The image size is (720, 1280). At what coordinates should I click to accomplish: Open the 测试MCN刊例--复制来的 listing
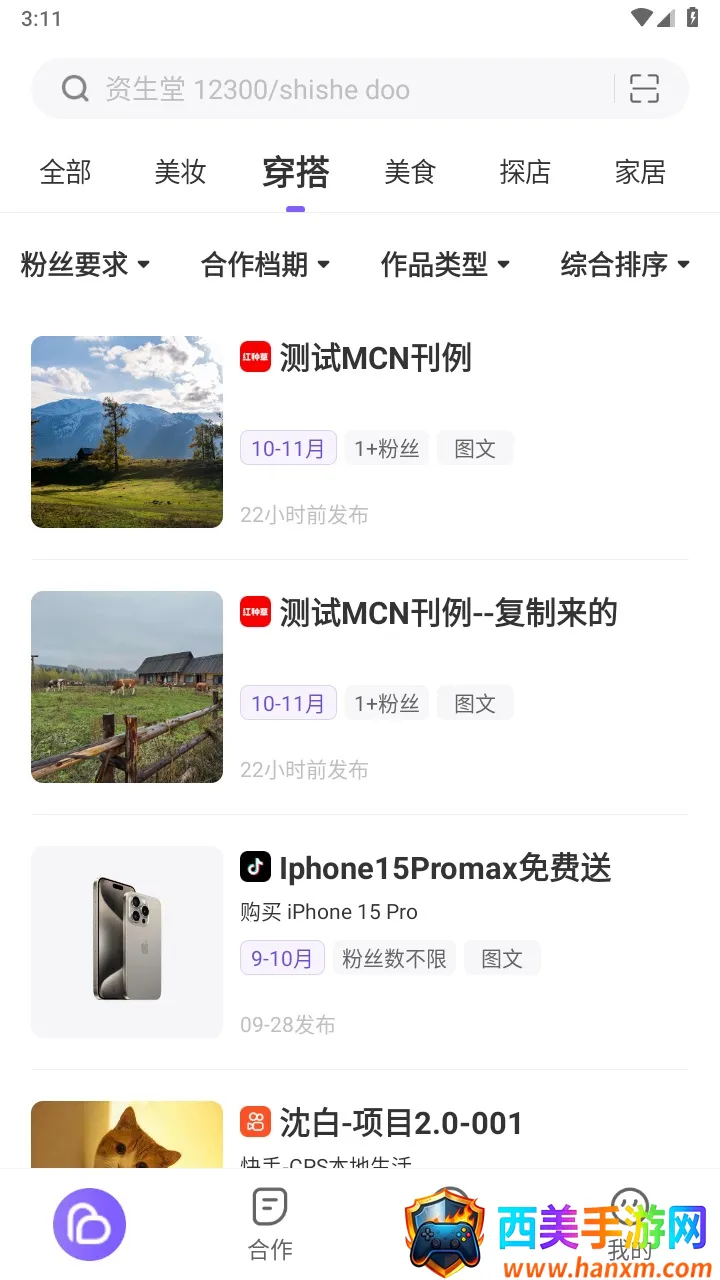pos(448,613)
